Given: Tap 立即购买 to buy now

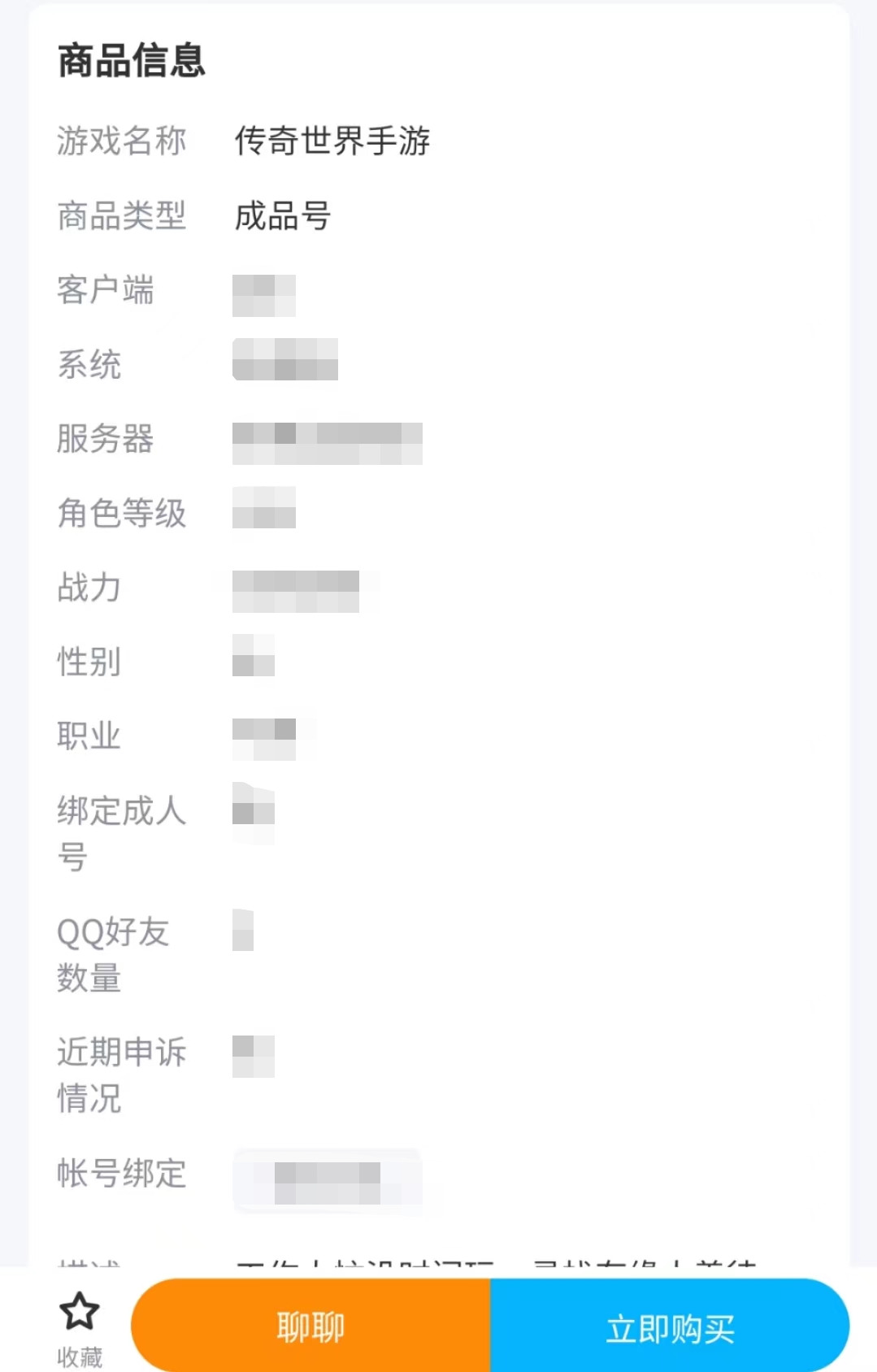Looking at the screenshot, I should click(670, 1328).
